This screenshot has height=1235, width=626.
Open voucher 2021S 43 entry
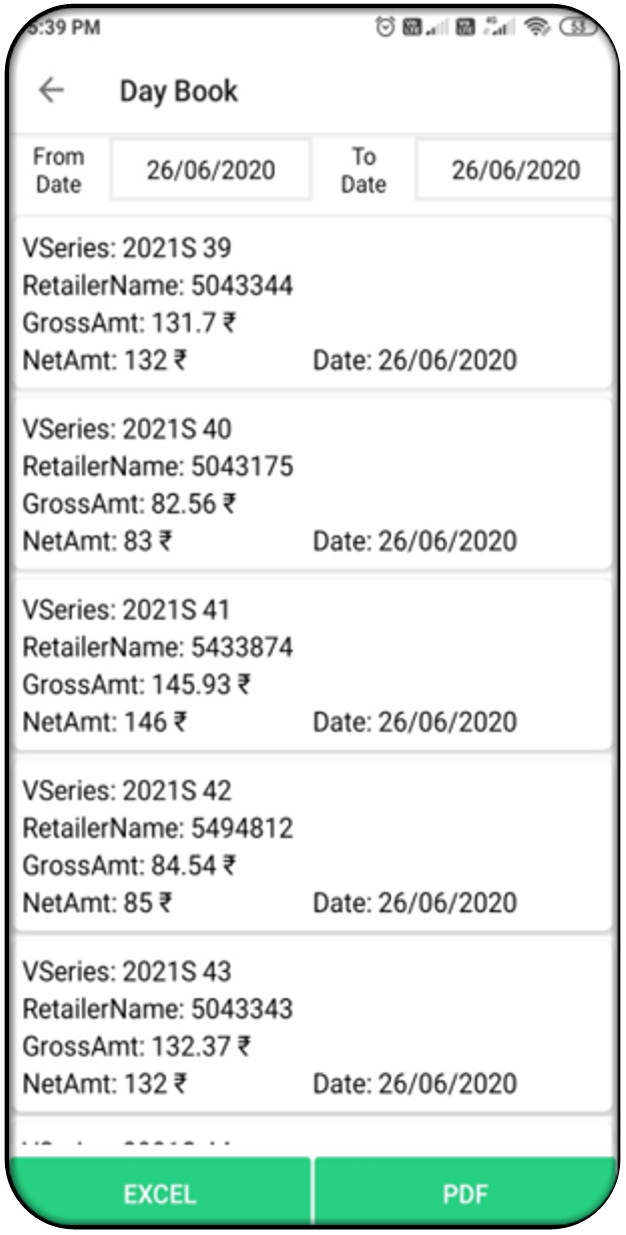311,1028
